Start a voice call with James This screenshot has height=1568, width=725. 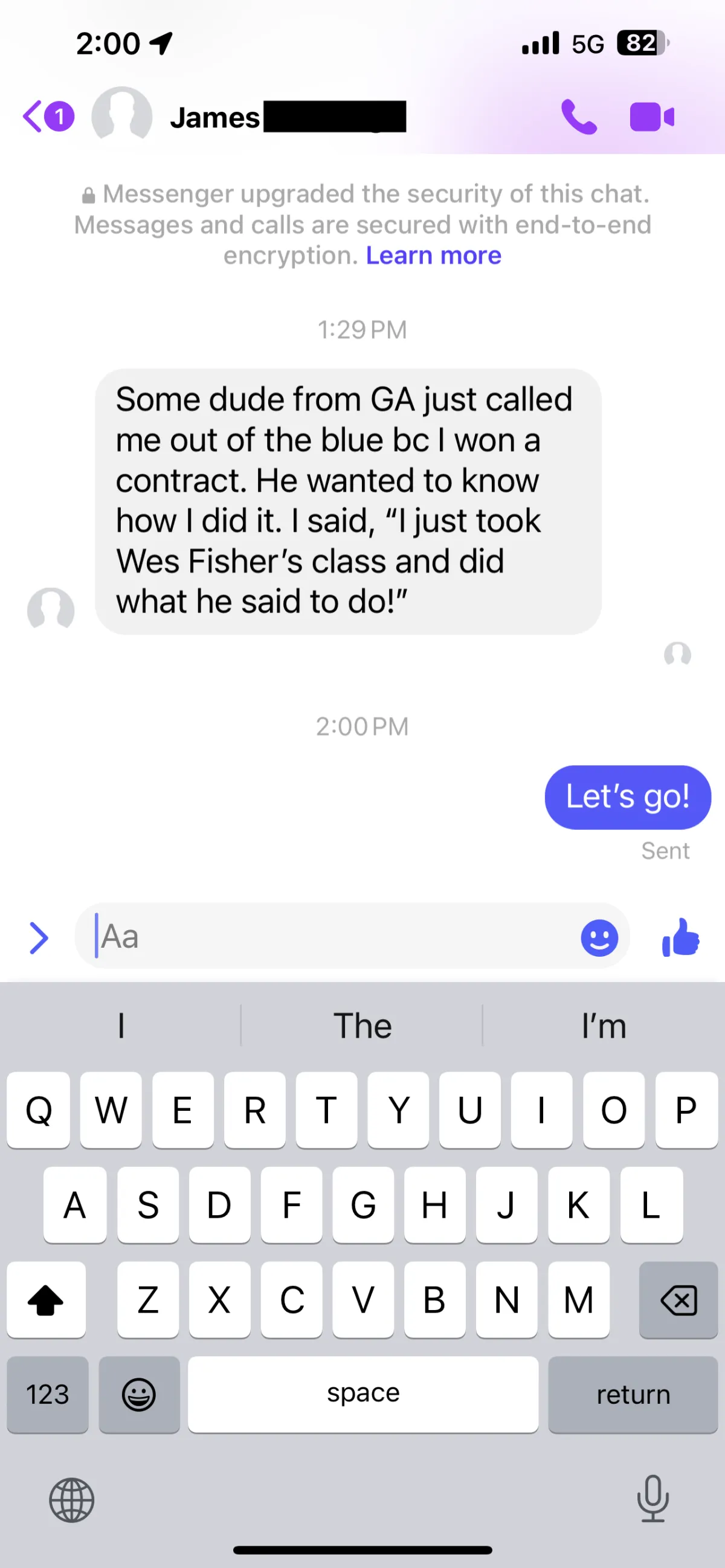(x=578, y=116)
